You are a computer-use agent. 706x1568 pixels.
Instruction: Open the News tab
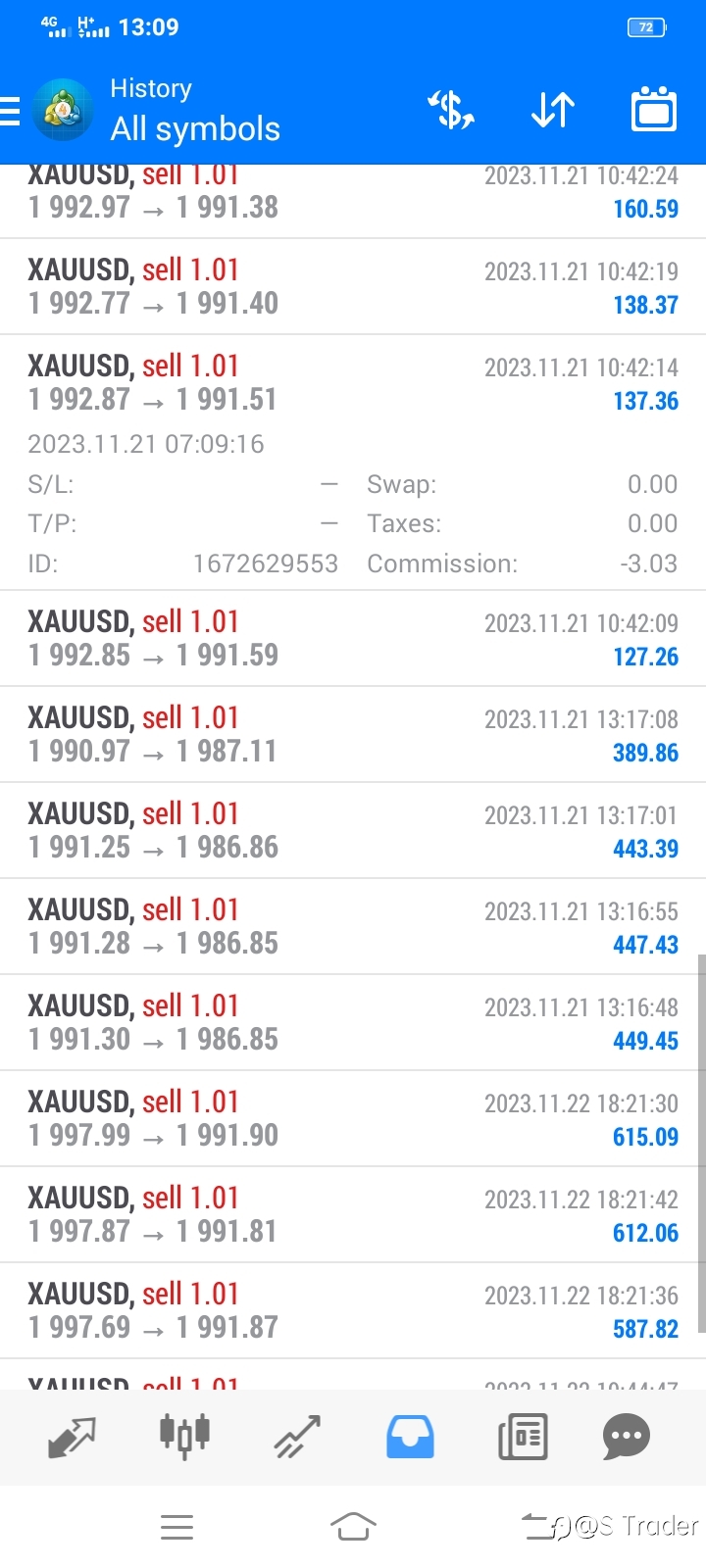(523, 1438)
